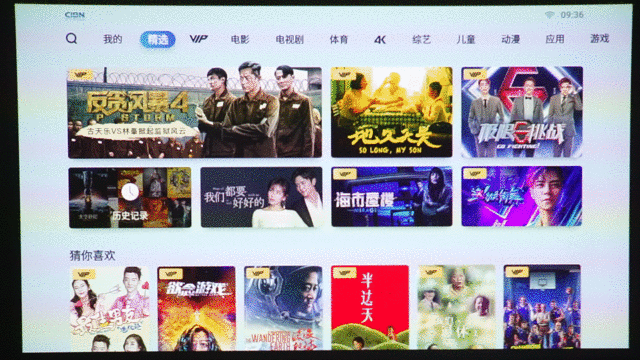The image size is (640, 360).
Task: Open the 我们都要好好的 drama card
Action: pos(261,197)
